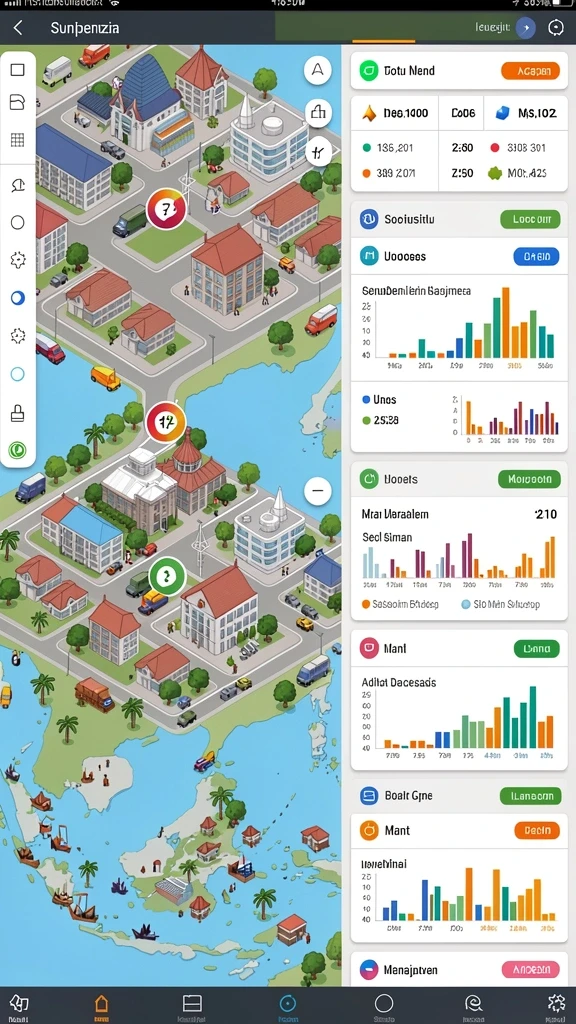Screen dimensions: 576x1024
Task: Open the gear tab in bottom navigation
Action: coord(556,1006)
